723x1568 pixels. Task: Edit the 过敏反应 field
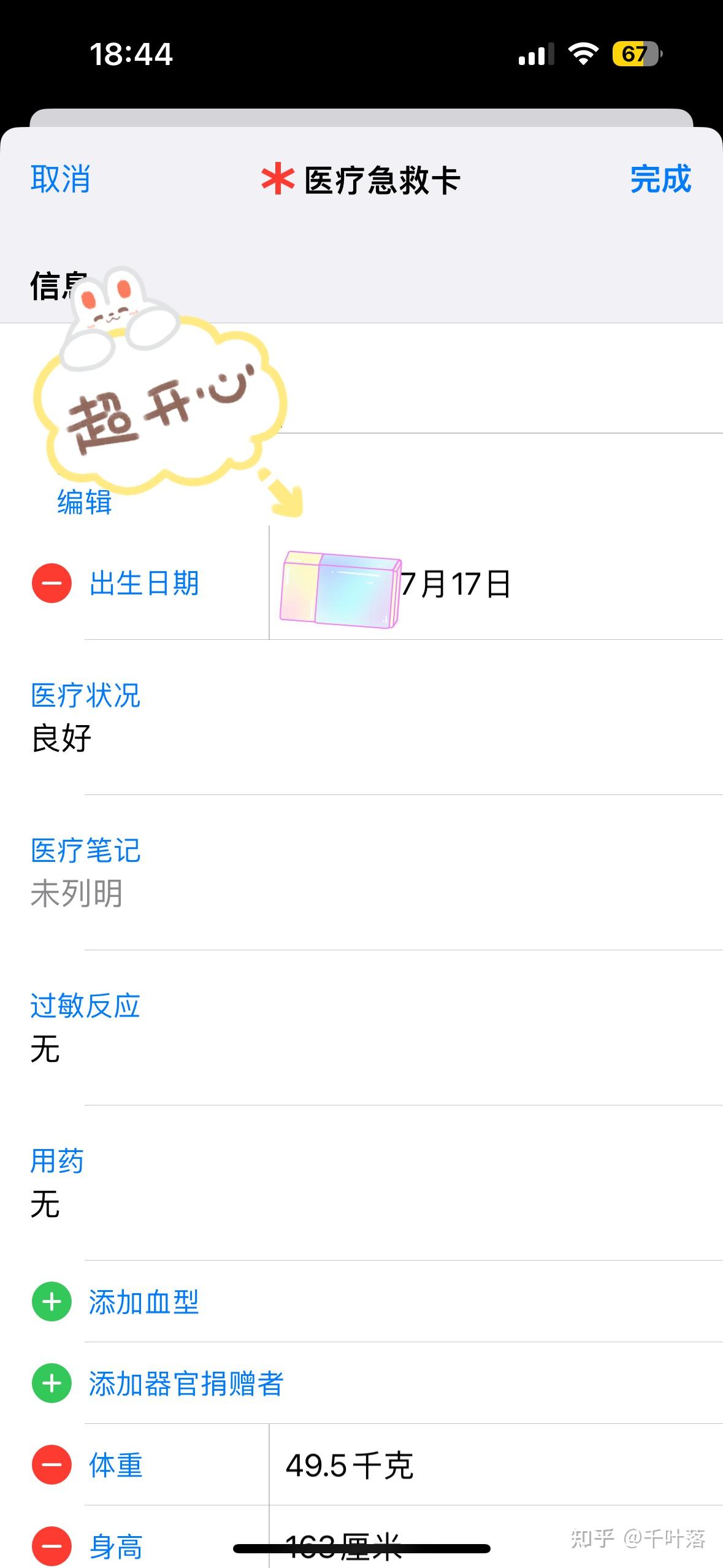tap(362, 1028)
